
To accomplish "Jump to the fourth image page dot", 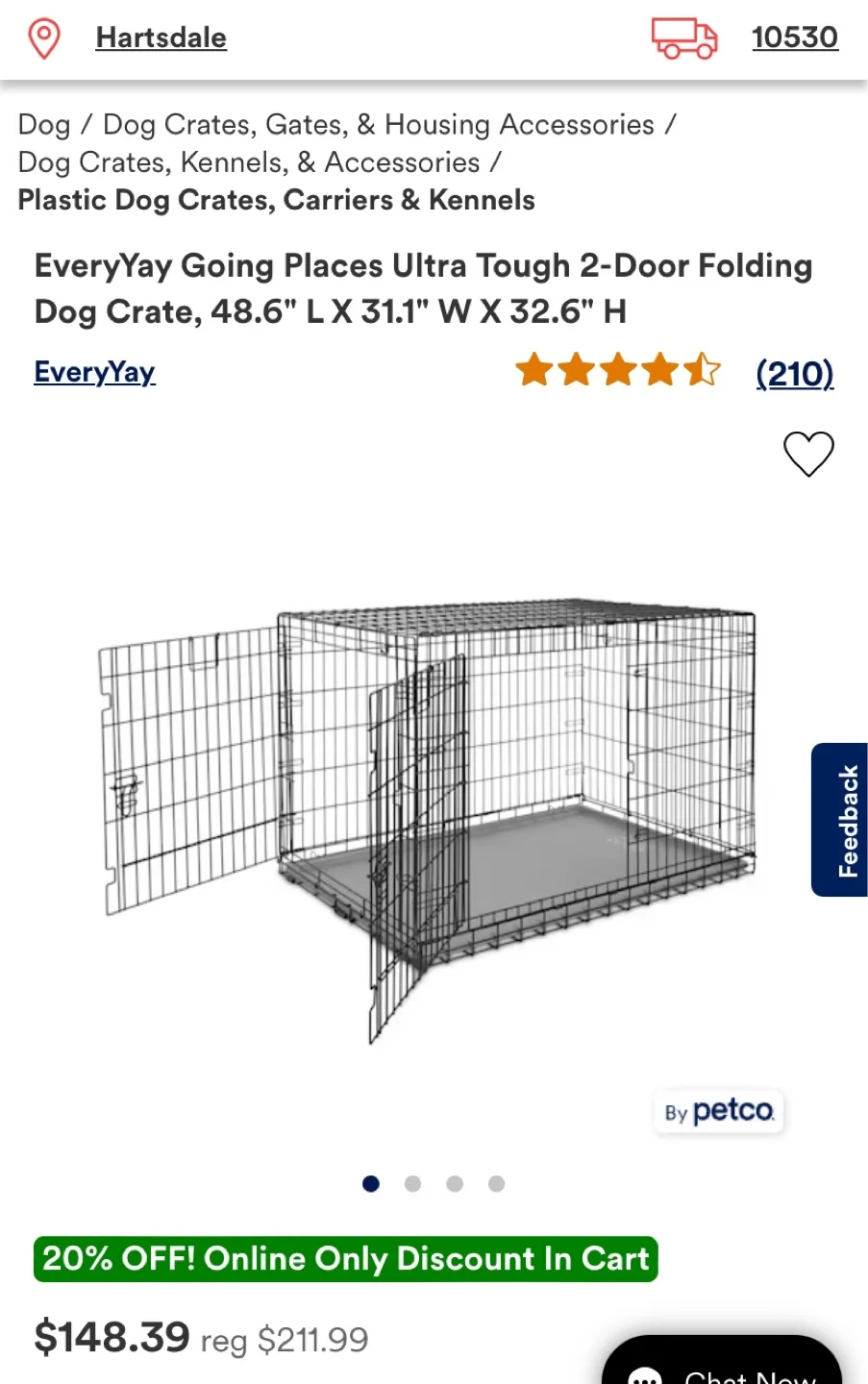I will [496, 1184].
